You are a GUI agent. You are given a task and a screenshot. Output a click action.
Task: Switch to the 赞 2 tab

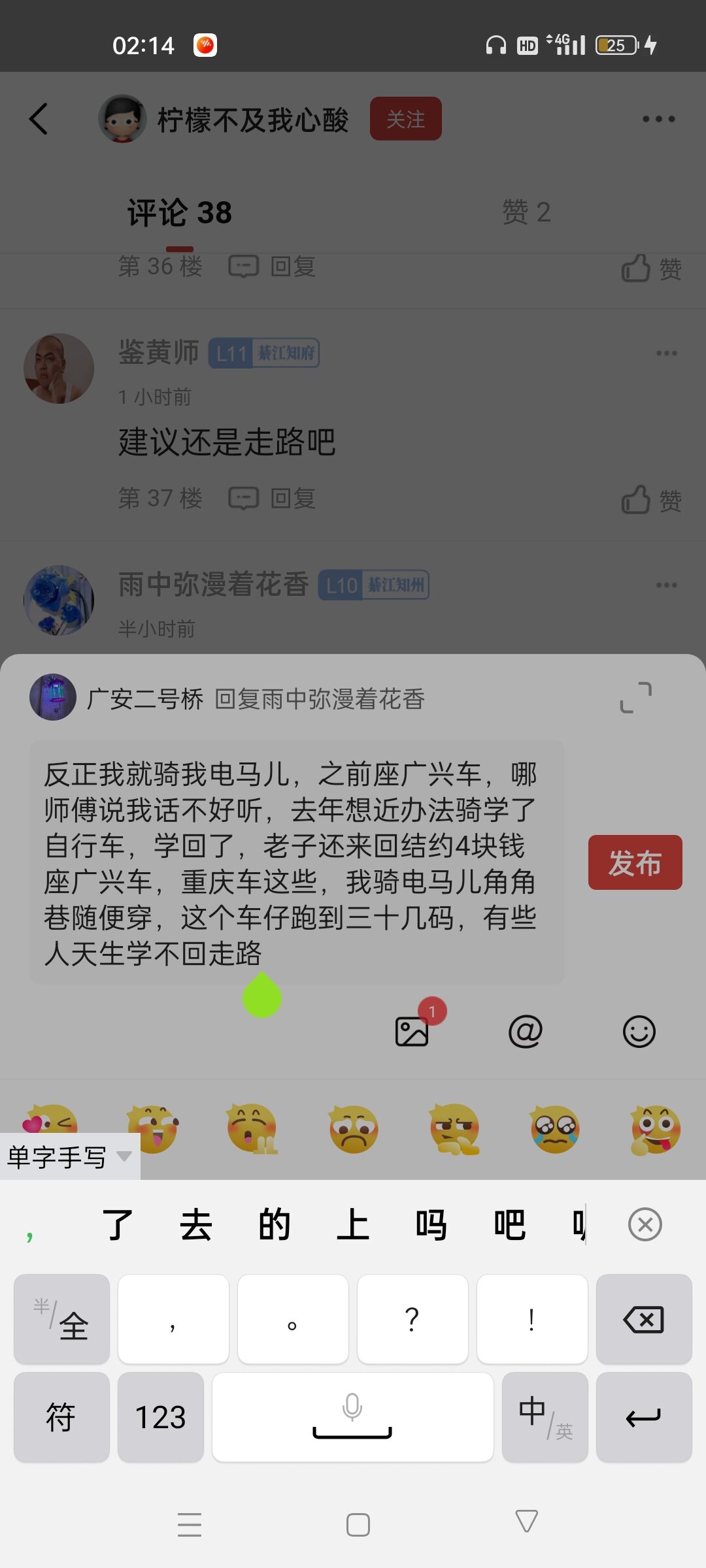526,212
